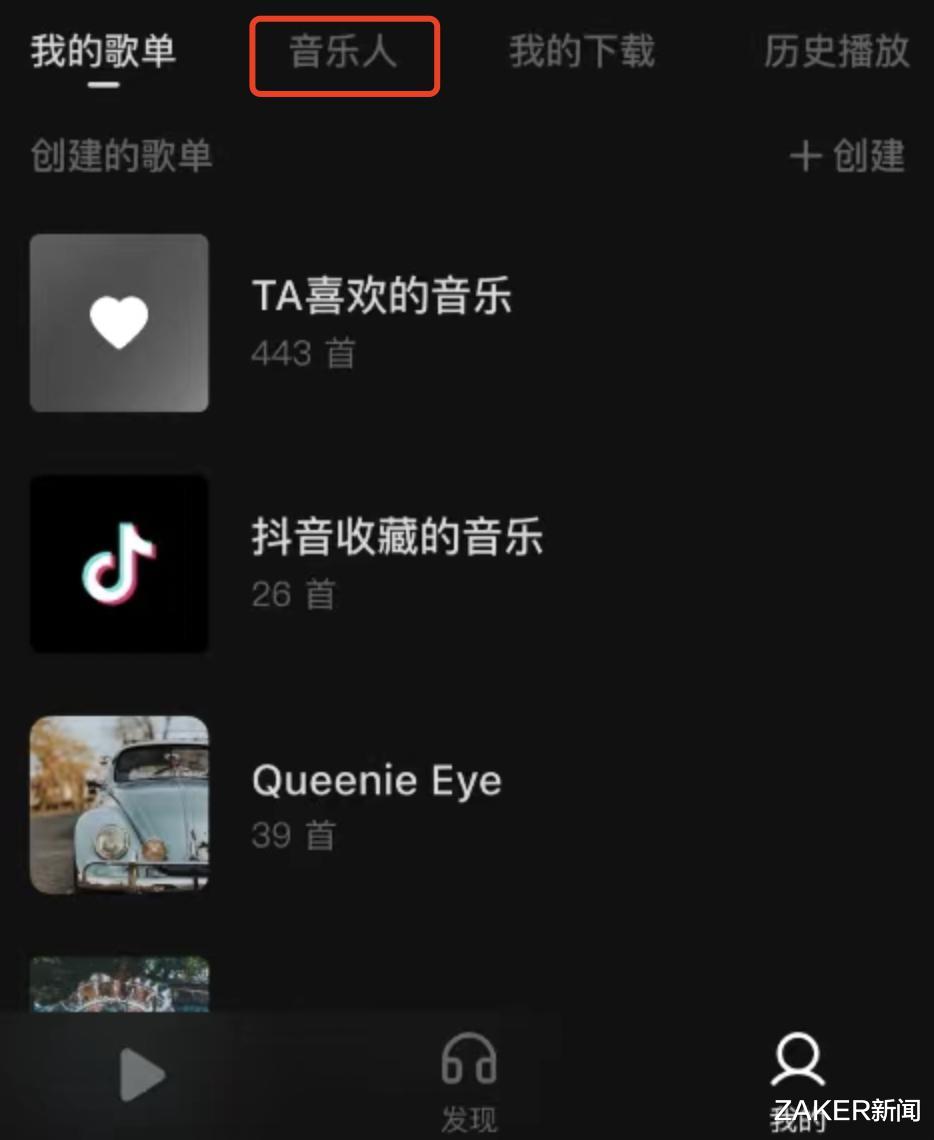Click the 26 首 count under 抖音收藏的音乐
This screenshot has width=934, height=1140.
pos(293,595)
